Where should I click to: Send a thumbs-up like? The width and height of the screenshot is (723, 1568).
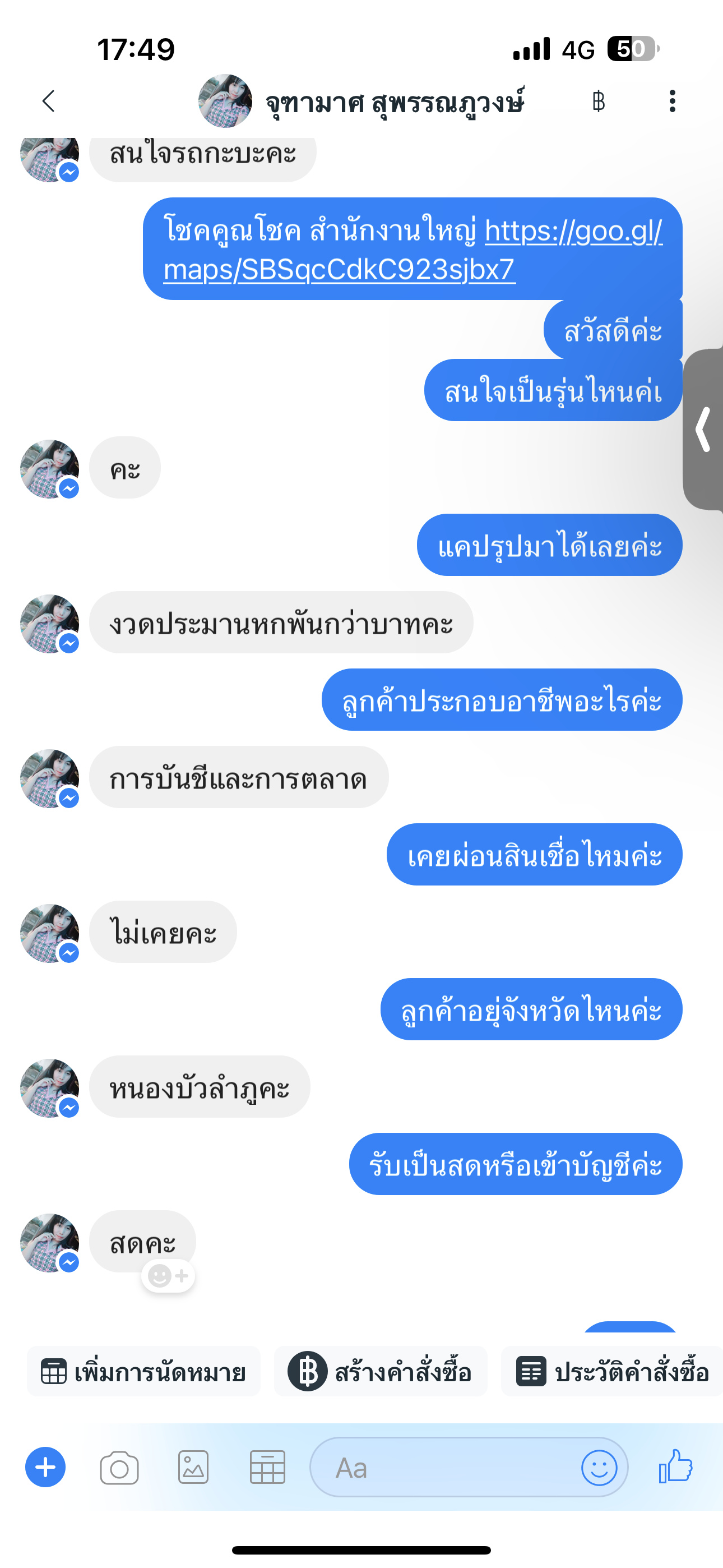click(675, 1466)
